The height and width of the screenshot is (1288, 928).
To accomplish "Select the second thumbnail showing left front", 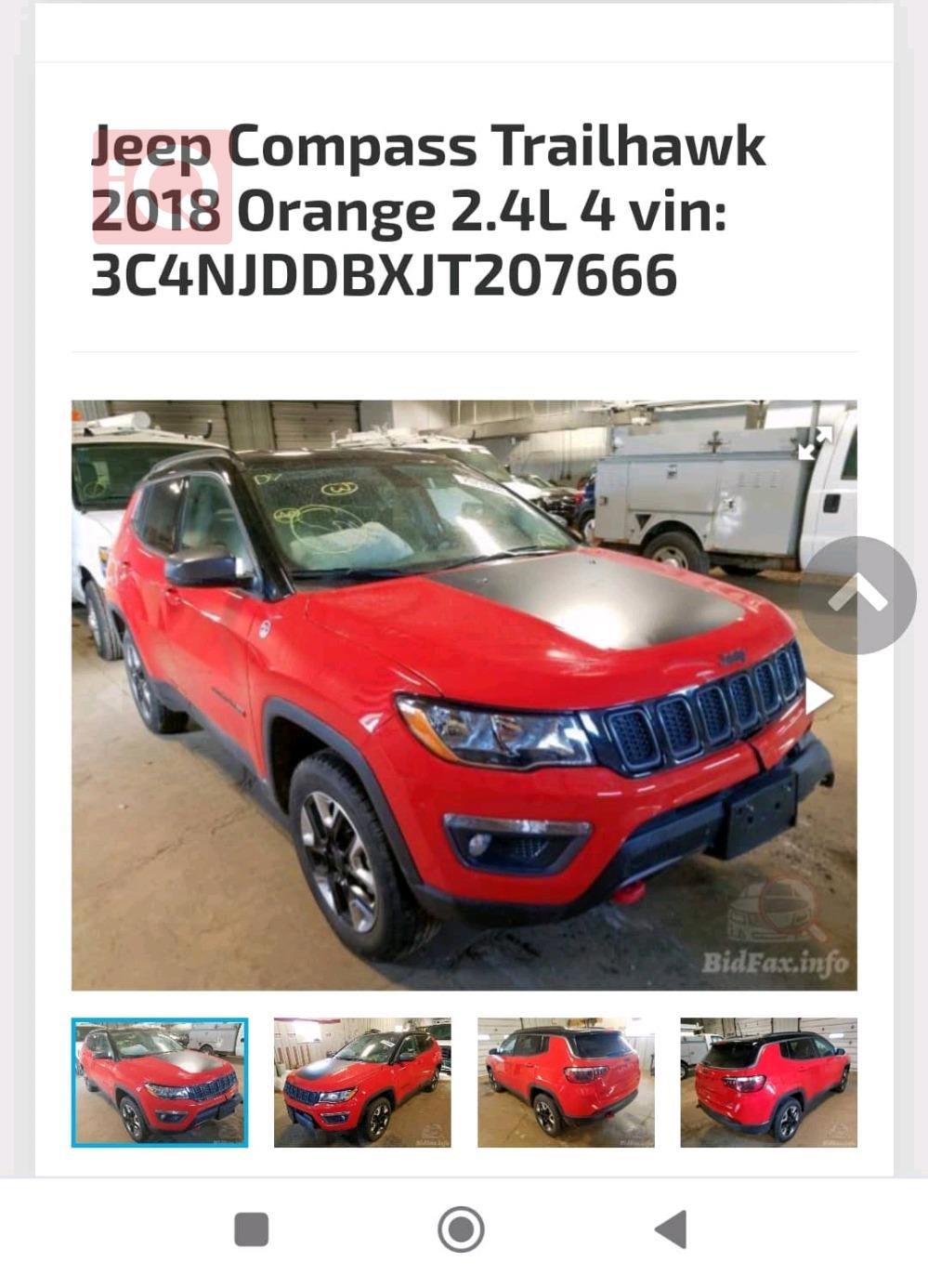I will coord(362,1083).
